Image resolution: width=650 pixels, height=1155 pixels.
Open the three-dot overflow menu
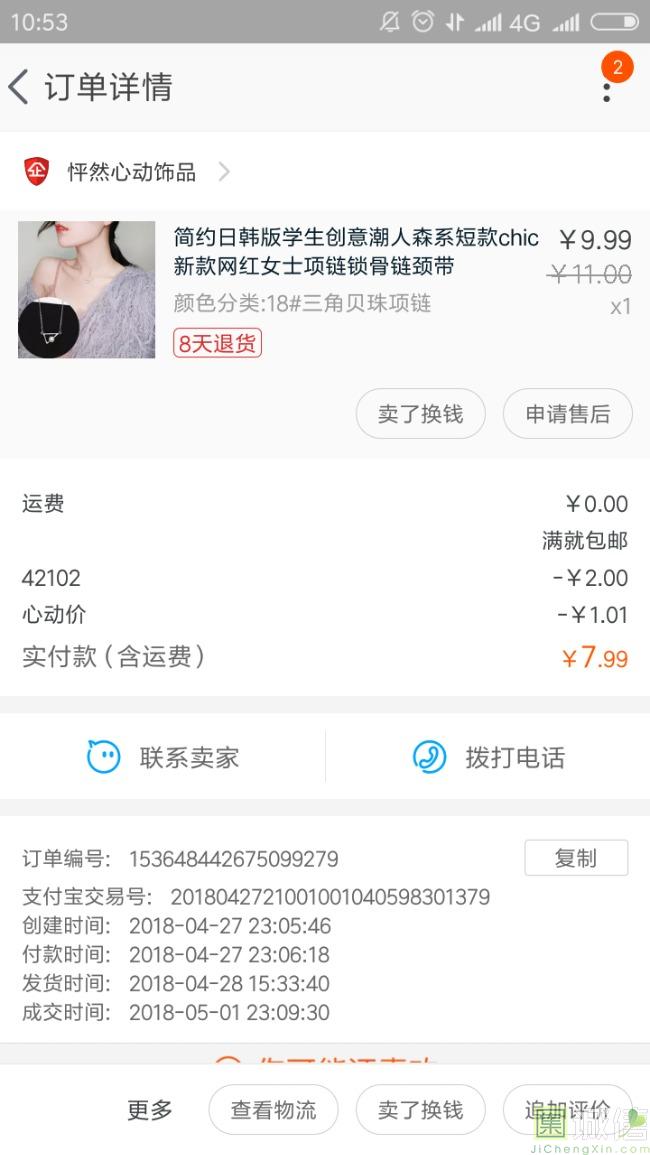[x=606, y=89]
